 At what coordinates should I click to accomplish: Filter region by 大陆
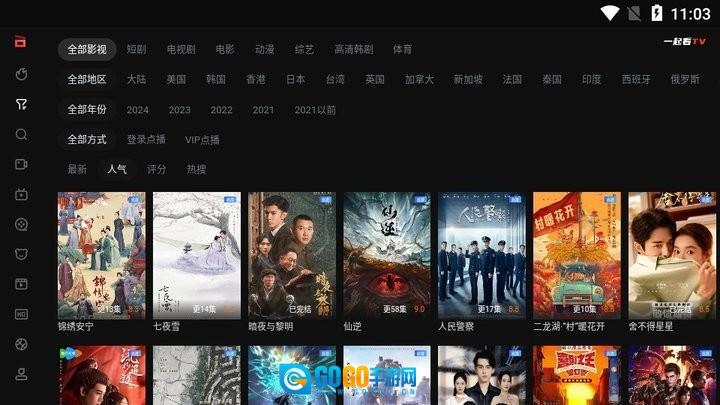click(136, 79)
